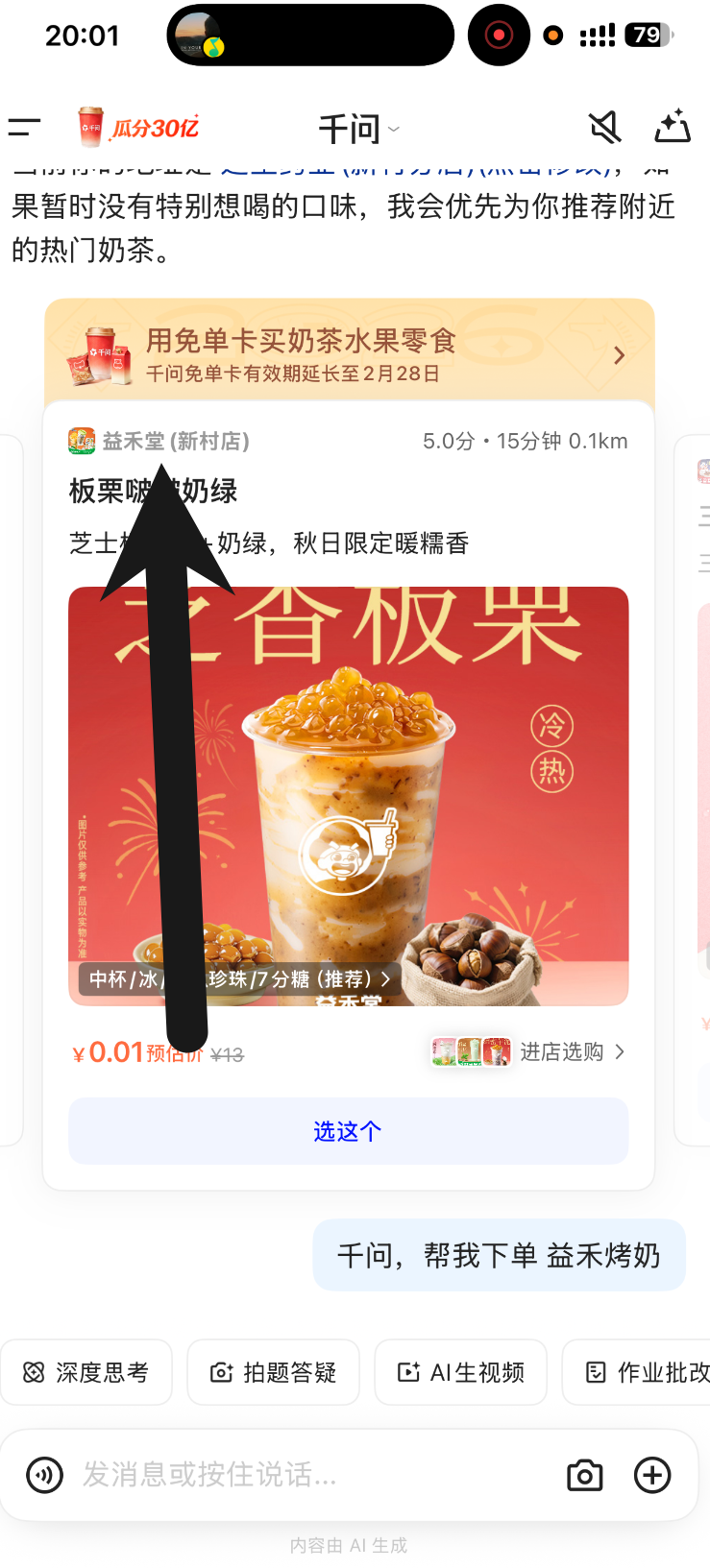Viewport: 710px width, 1568px height.
Task: Open the AI生视频 tool
Action: pos(461,1372)
